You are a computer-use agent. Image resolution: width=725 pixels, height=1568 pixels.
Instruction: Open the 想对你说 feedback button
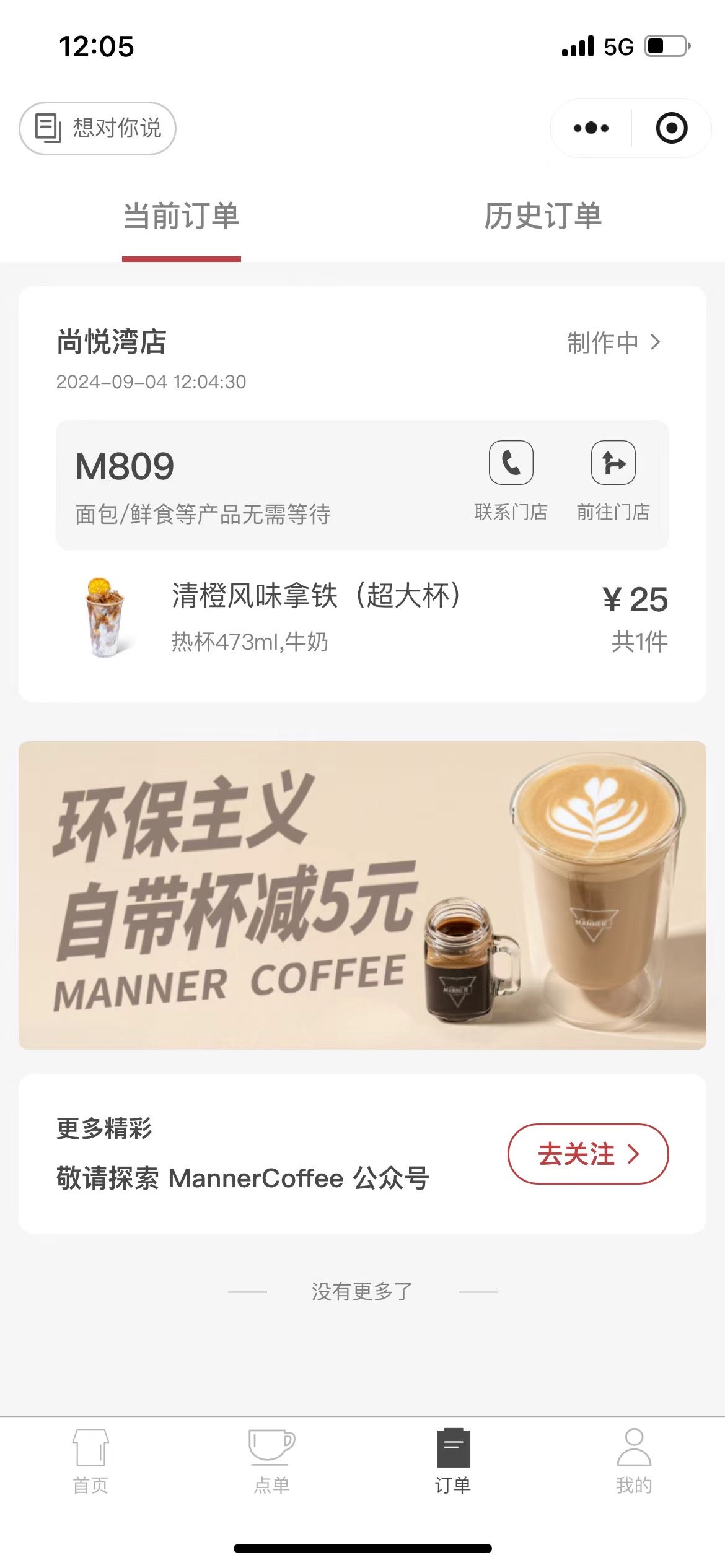click(x=97, y=128)
